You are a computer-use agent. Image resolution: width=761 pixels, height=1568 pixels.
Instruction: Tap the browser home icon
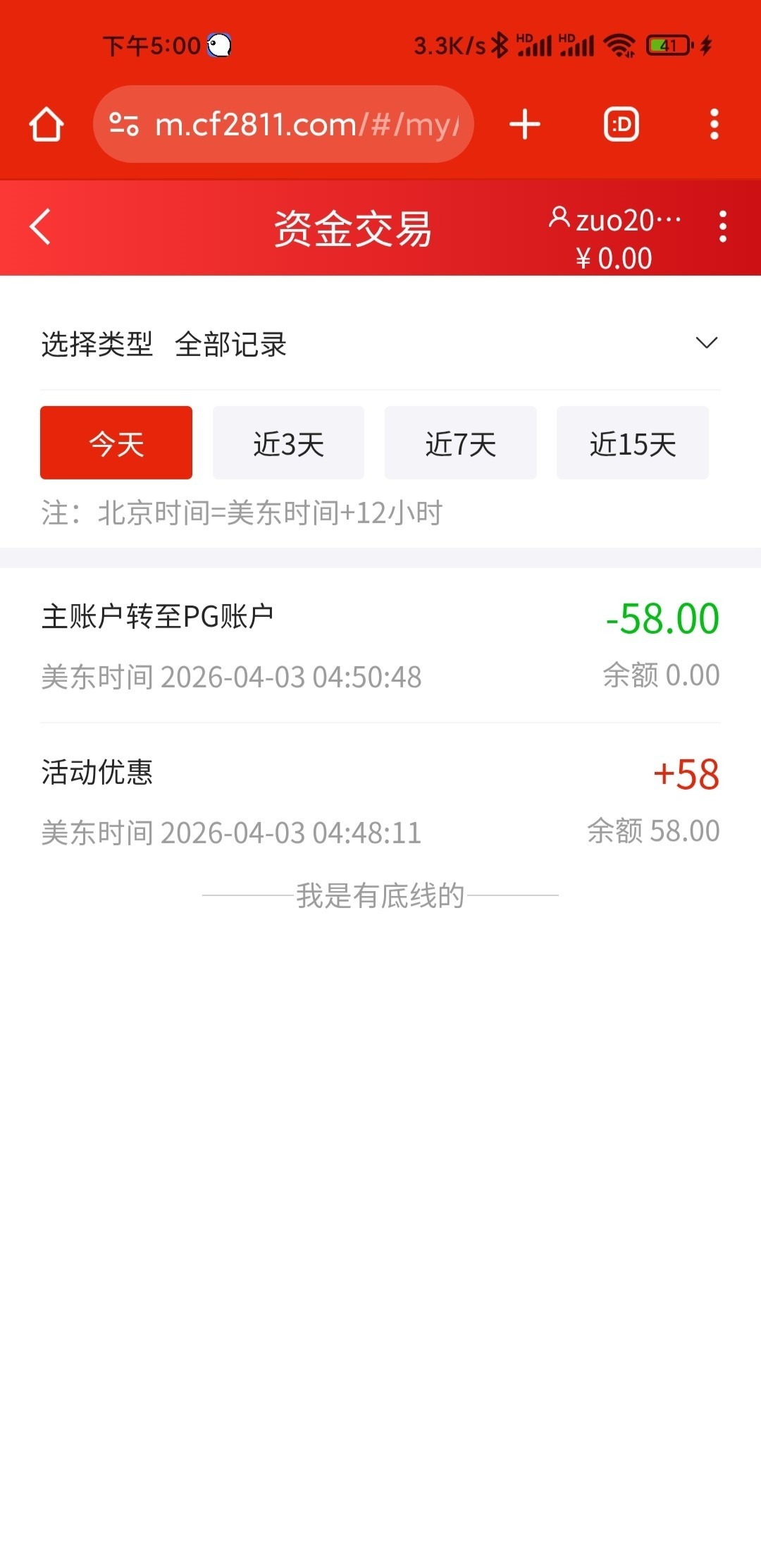(47, 125)
